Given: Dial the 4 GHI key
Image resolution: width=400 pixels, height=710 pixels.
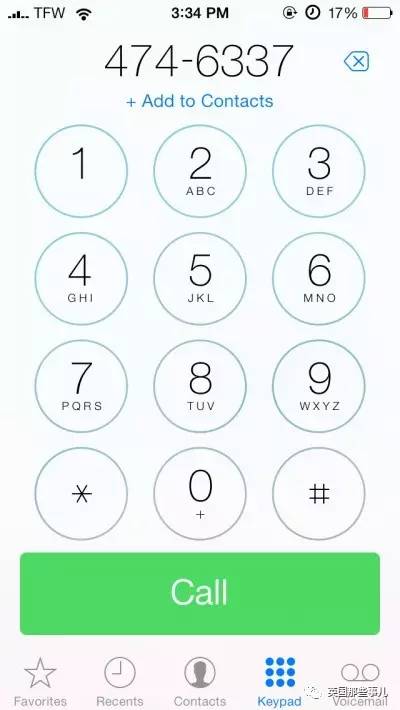Looking at the screenshot, I should click(x=81, y=278).
